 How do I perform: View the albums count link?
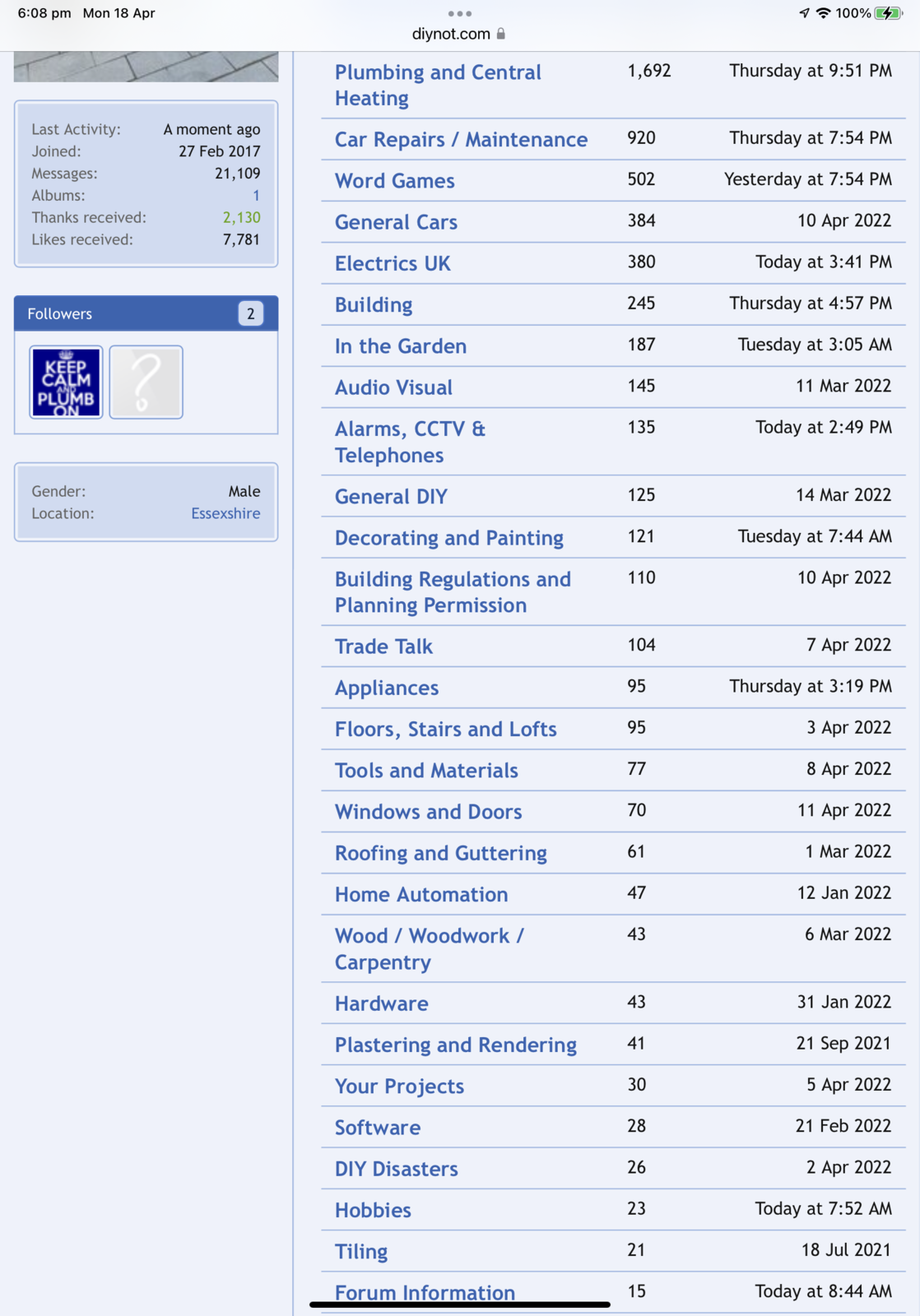click(256, 196)
